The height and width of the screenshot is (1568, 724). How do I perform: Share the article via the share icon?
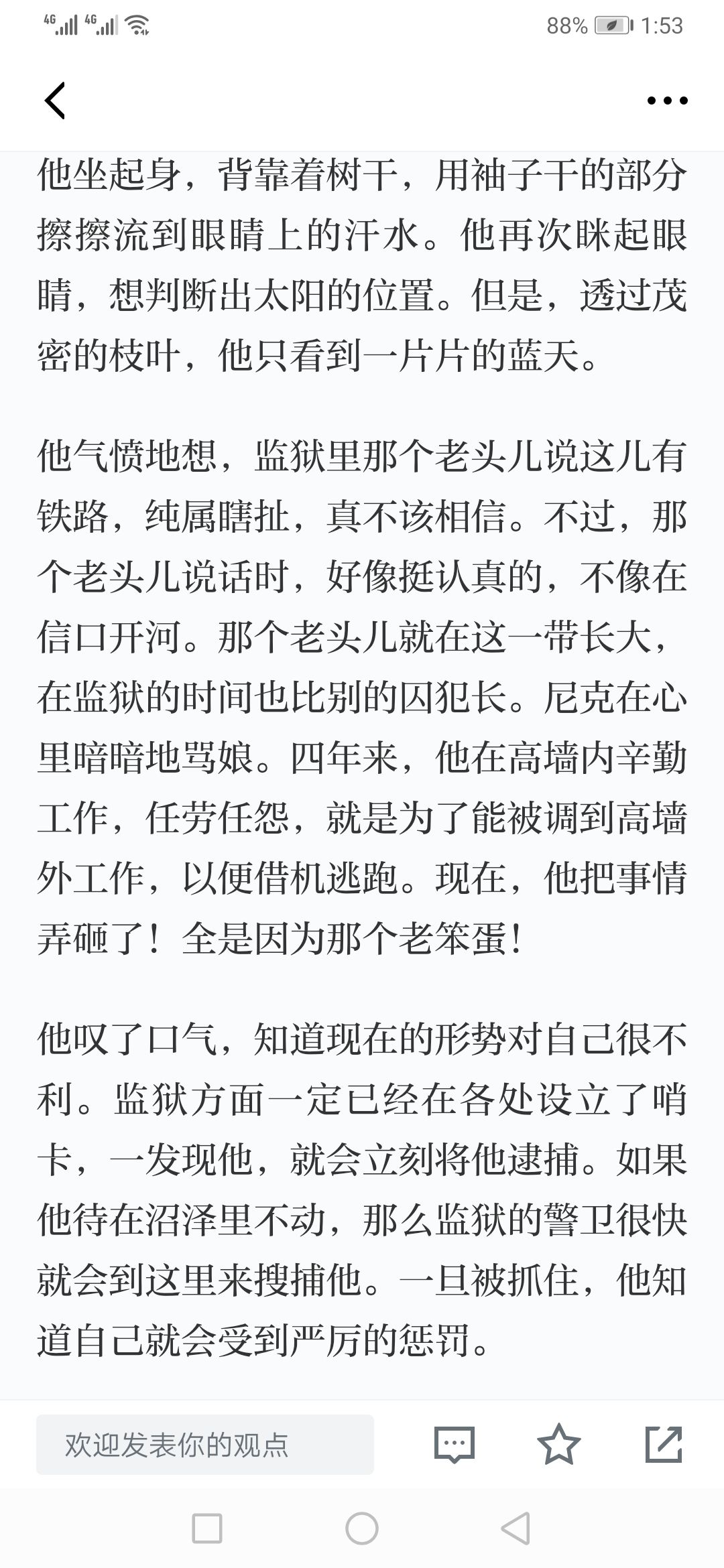click(x=664, y=1444)
